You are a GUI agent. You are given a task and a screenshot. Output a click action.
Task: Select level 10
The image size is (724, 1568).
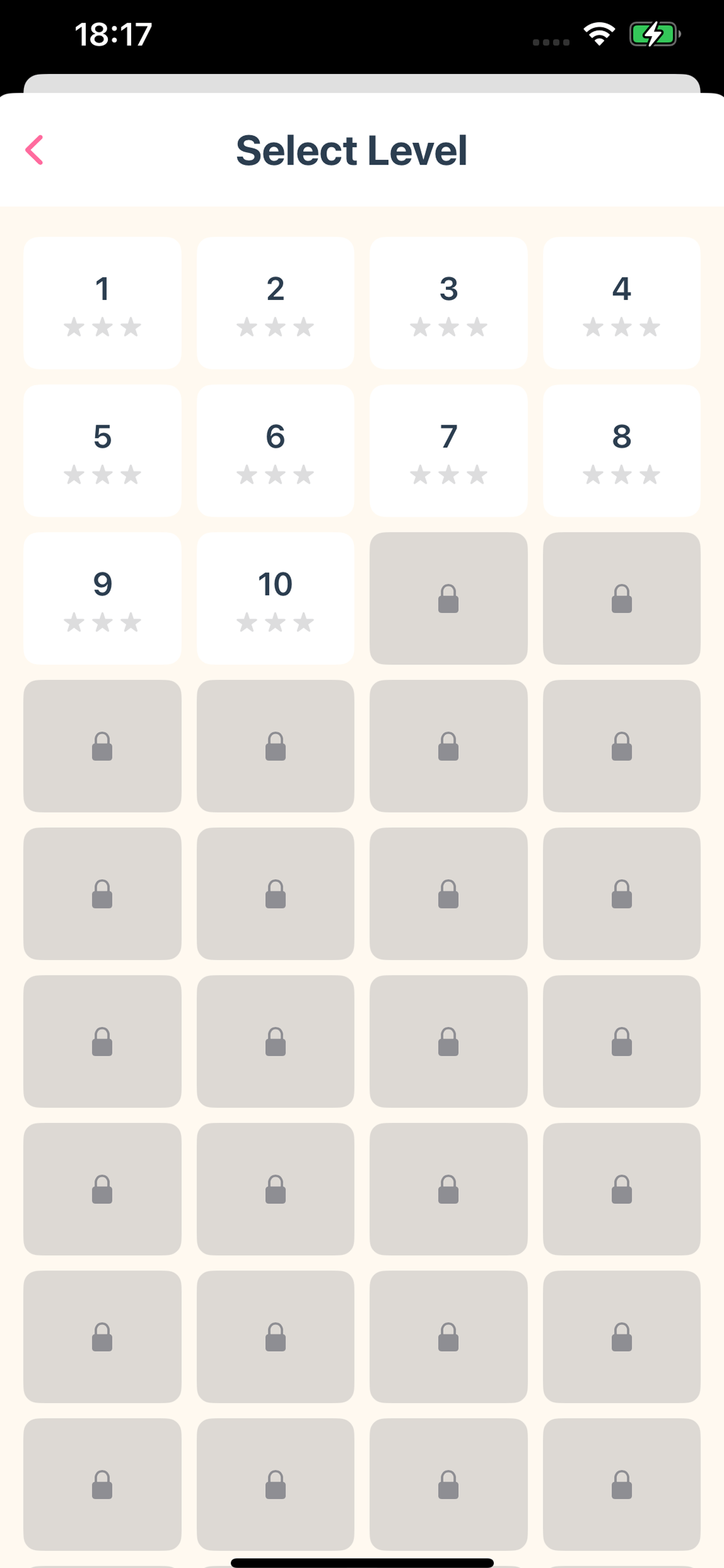coord(275,598)
